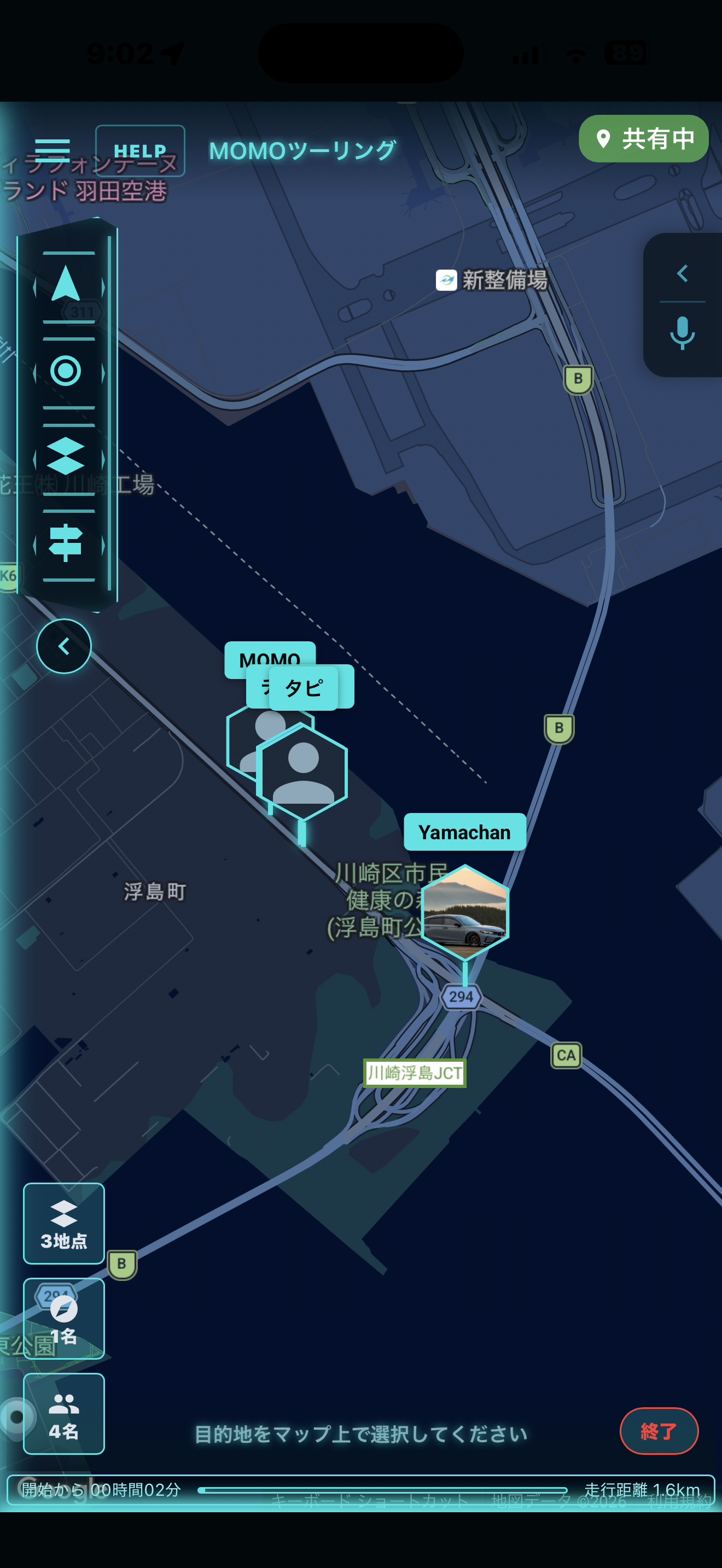
Task: Open the signpost route option
Action: (x=66, y=542)
